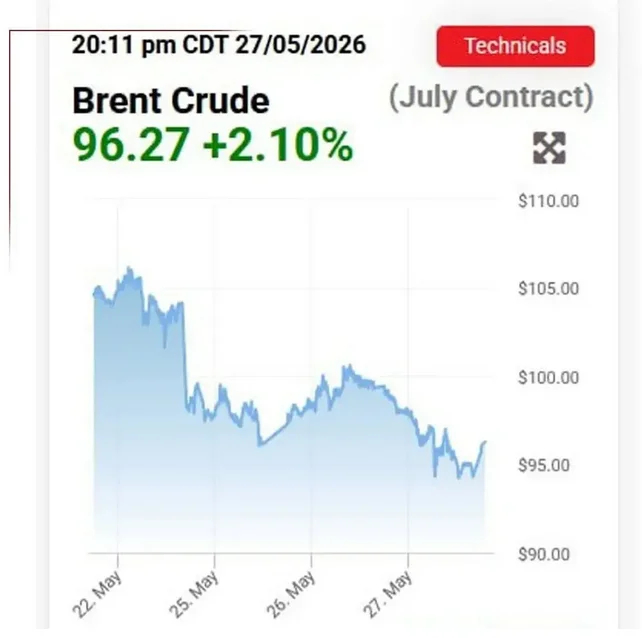The image size is (642, 638).
Task: Open the Technicals button
Action: (x=515, y=46)
